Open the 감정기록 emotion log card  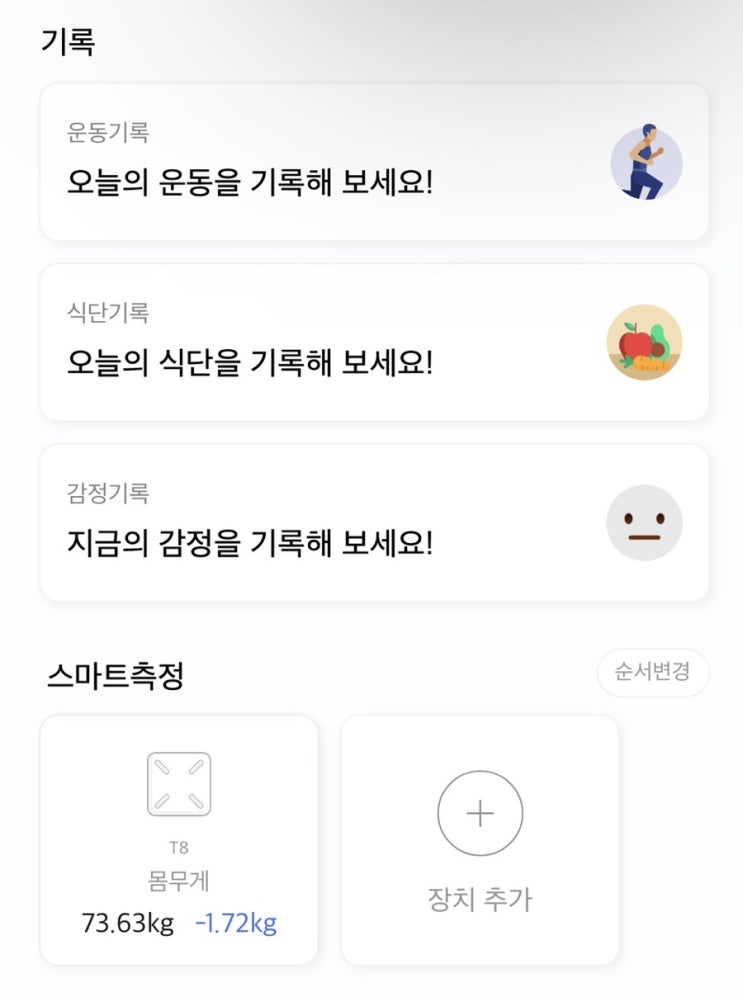click(374, 523)
